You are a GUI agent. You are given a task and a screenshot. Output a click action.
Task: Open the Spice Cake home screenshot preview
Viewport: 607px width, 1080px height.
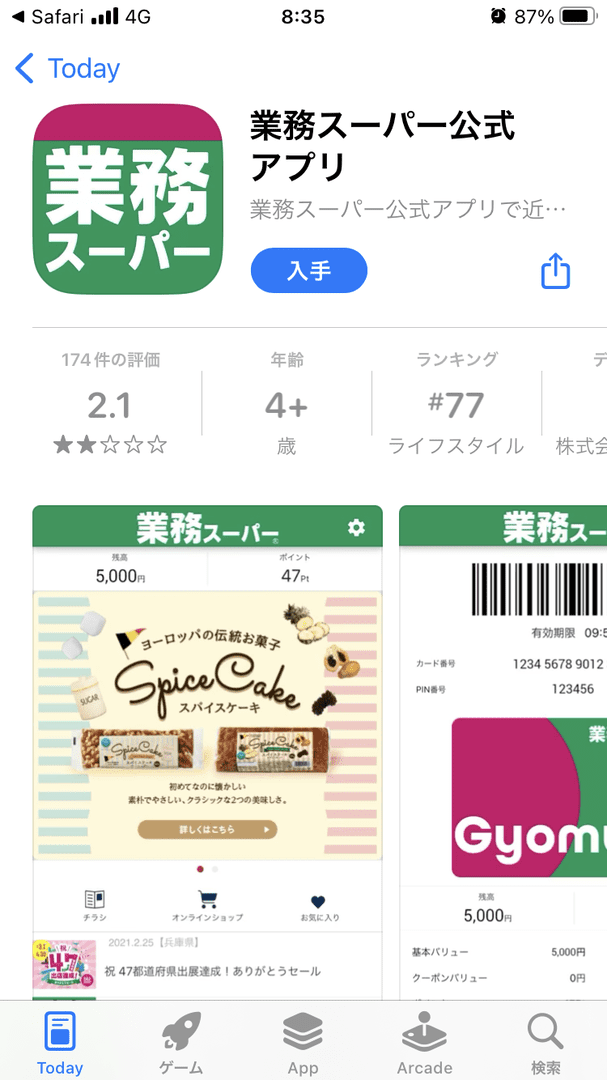pyautogui.click(x=207, y=750)
